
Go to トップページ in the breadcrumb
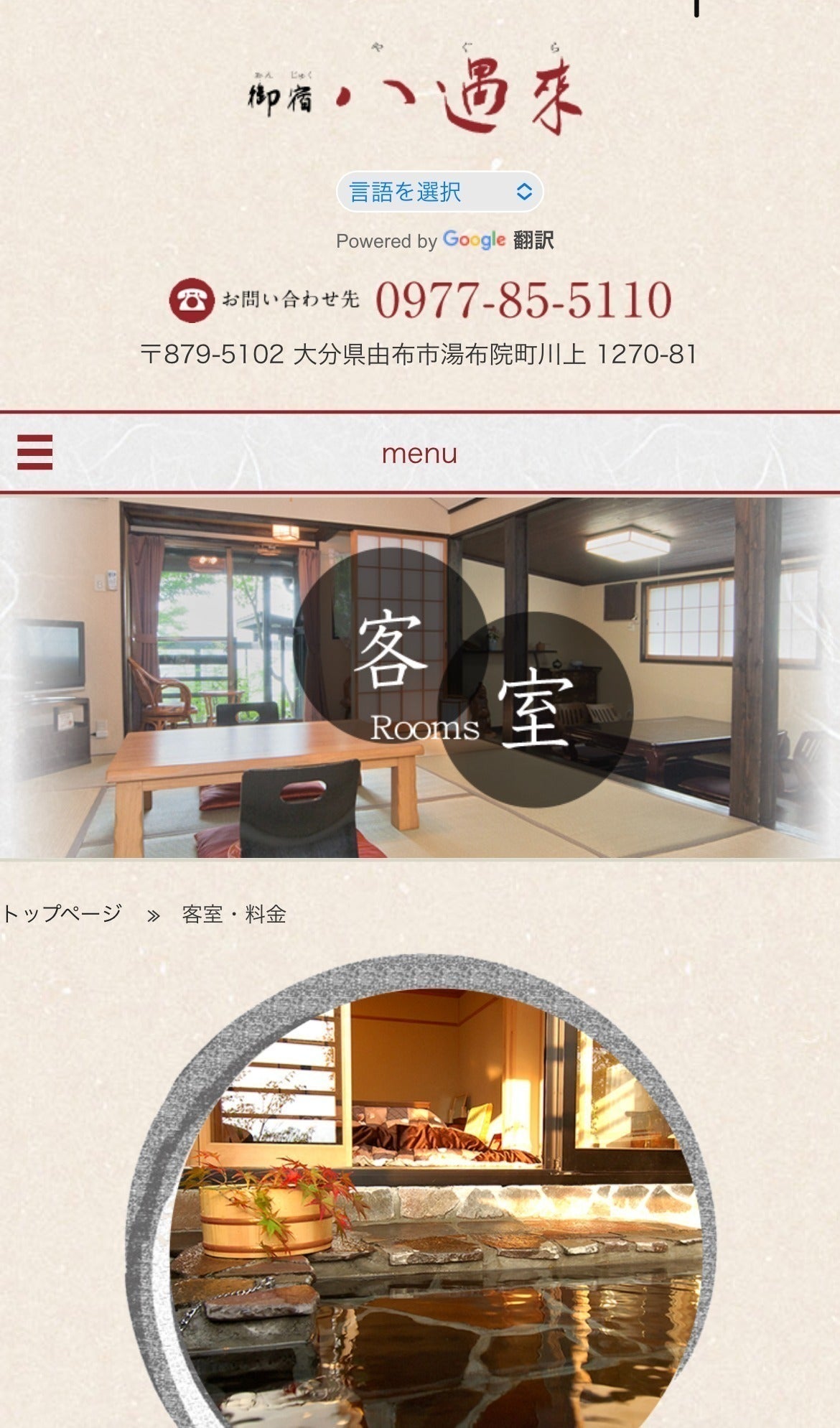click(62, 914)
